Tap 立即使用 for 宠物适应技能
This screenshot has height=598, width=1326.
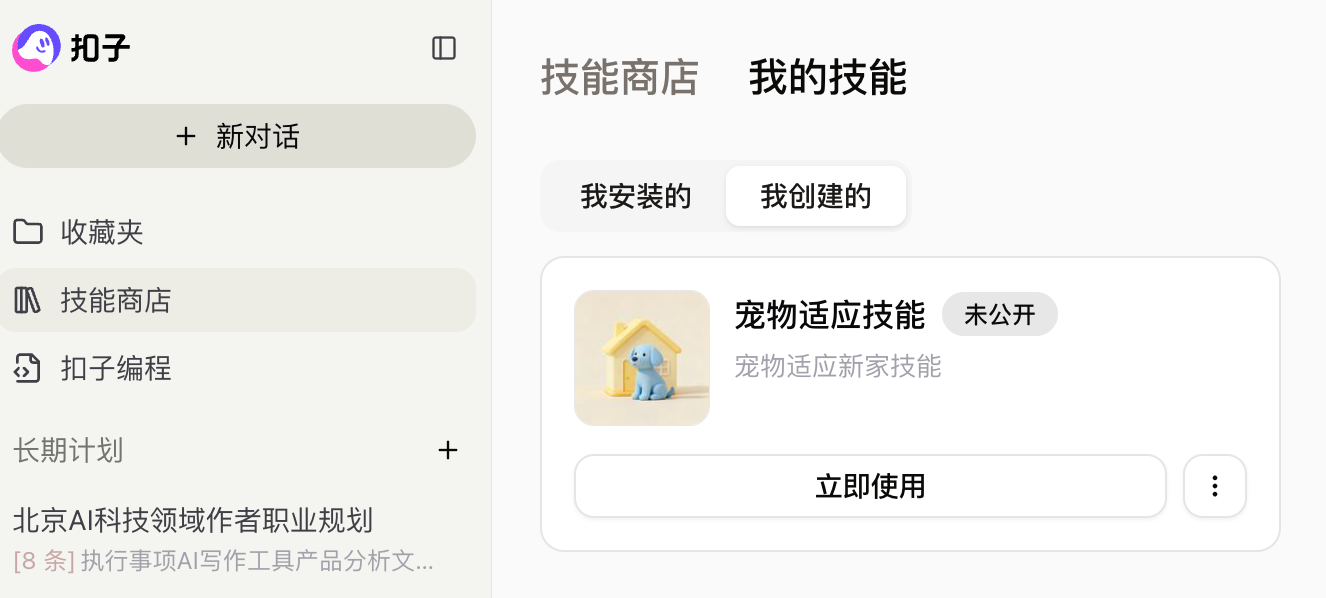click(870, 486)
